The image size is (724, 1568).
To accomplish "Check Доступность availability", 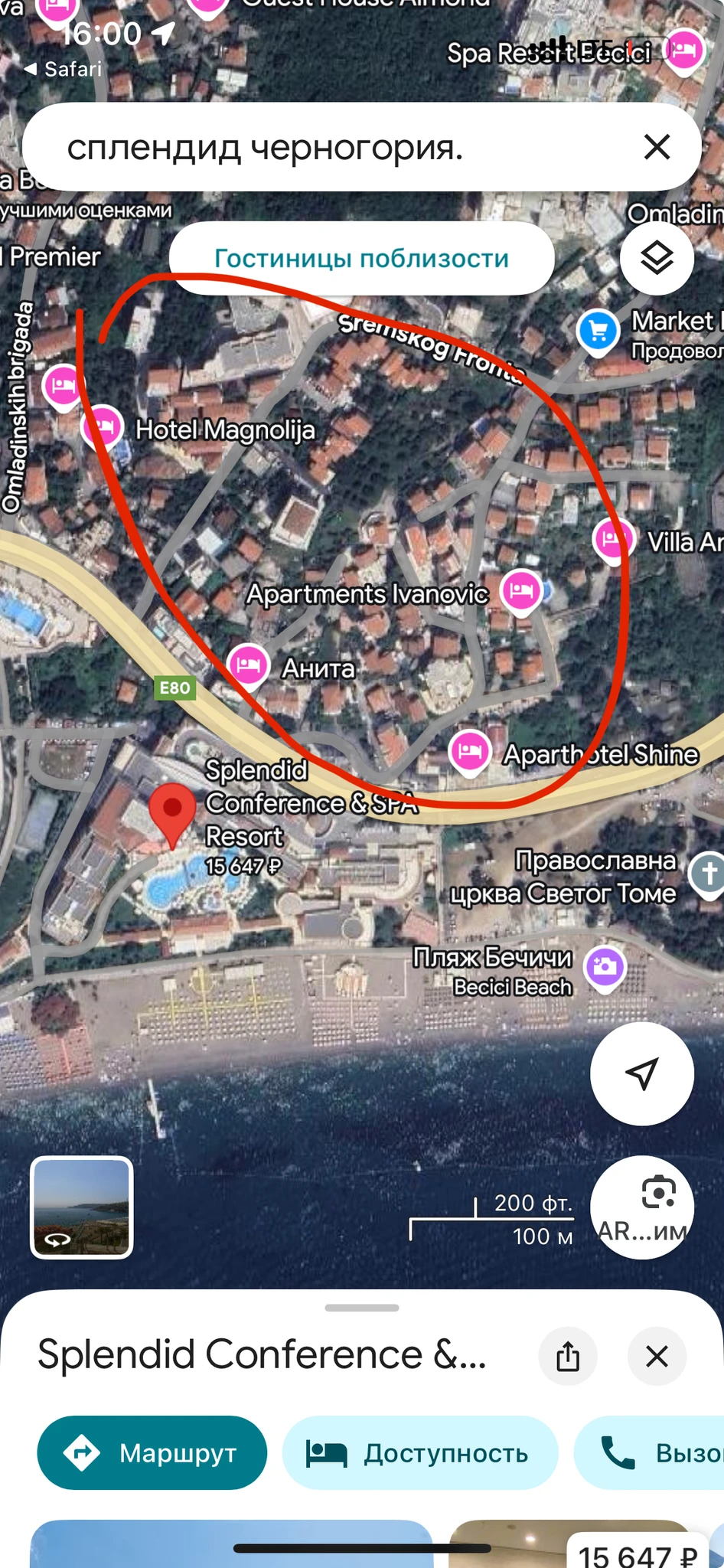I will [x=420, y=1452].
